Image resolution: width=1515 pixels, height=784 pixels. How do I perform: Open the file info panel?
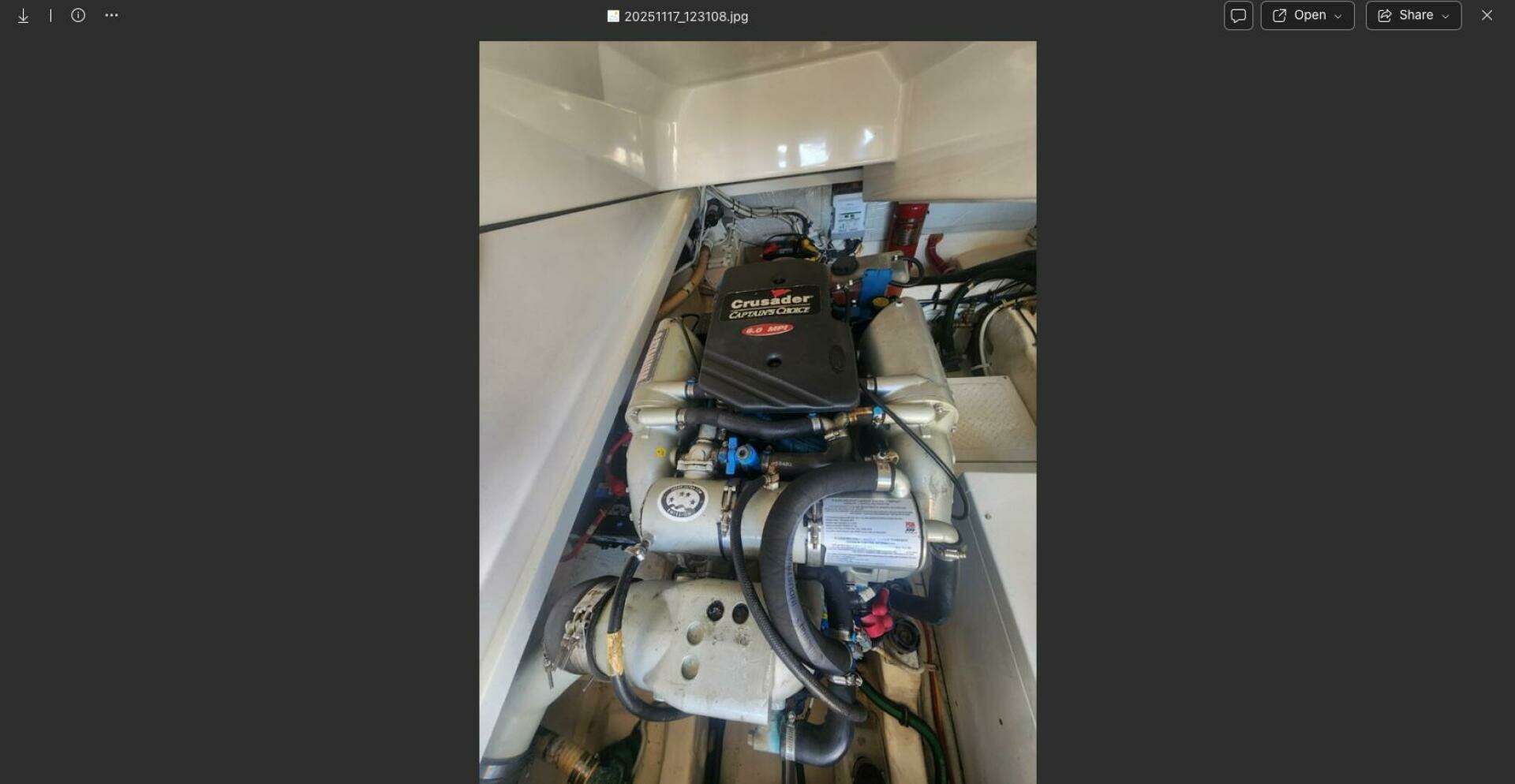coord(78,16)
